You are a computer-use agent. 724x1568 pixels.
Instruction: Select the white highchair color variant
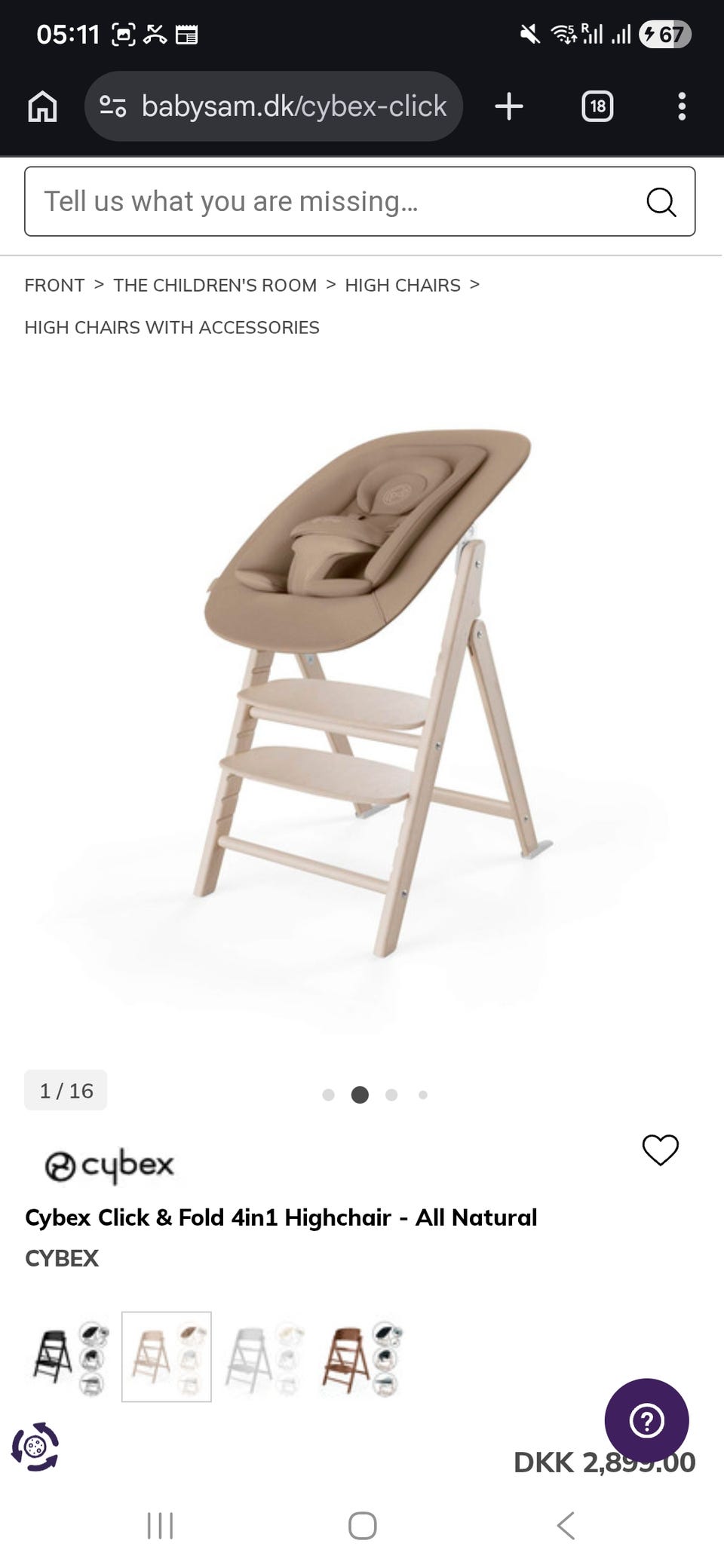click(x=265, y=1357)
